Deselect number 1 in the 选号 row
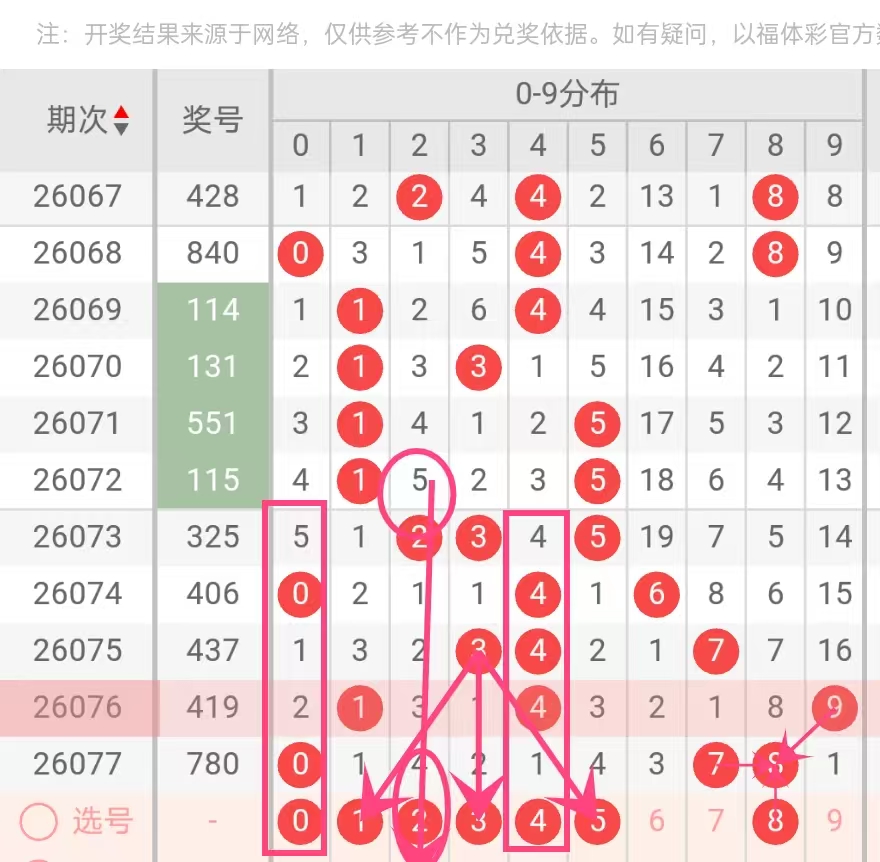Viewport: 880px width, 862px height. (x=359, y=822)
